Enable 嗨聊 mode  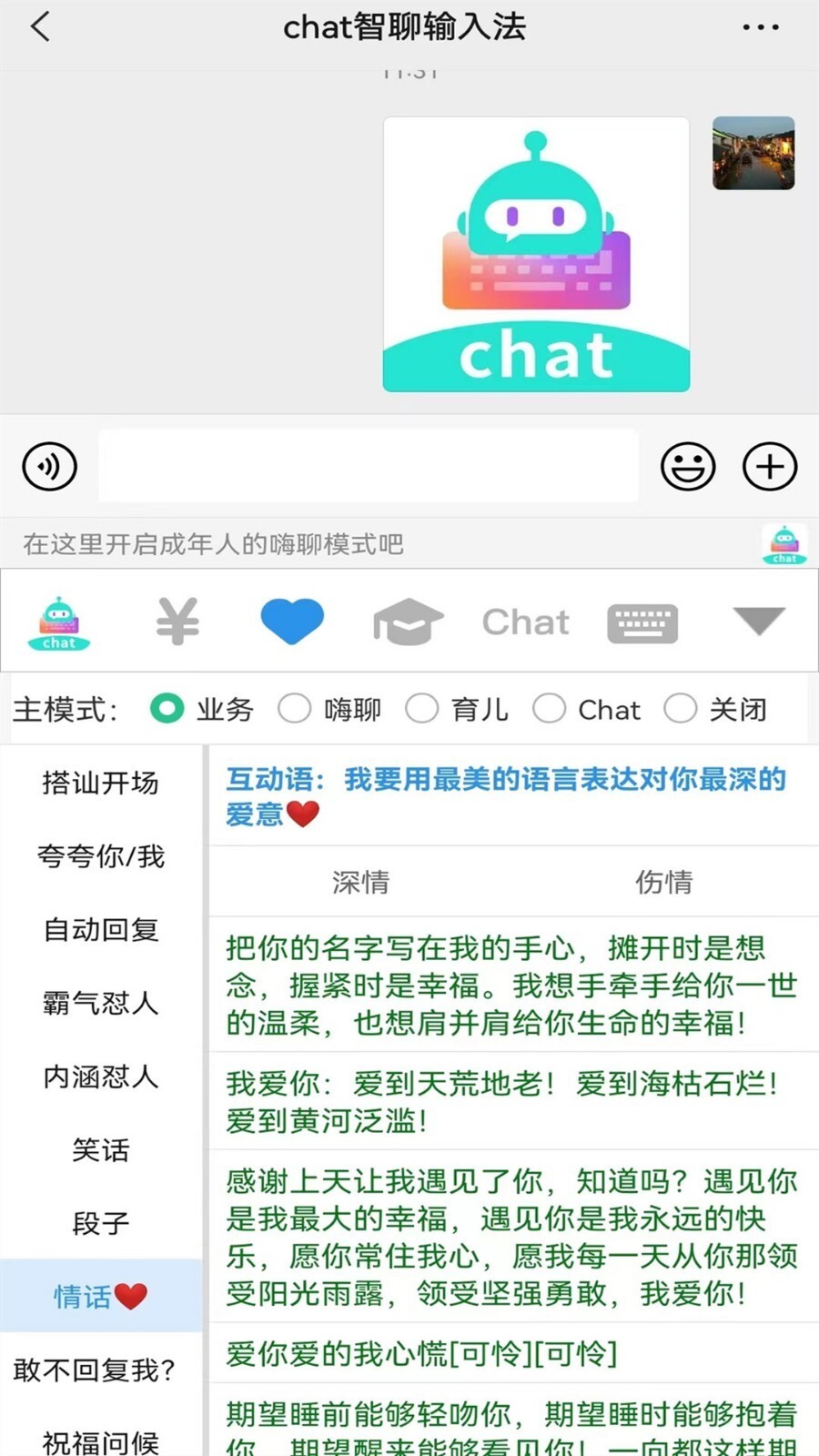tap(295, 708)
